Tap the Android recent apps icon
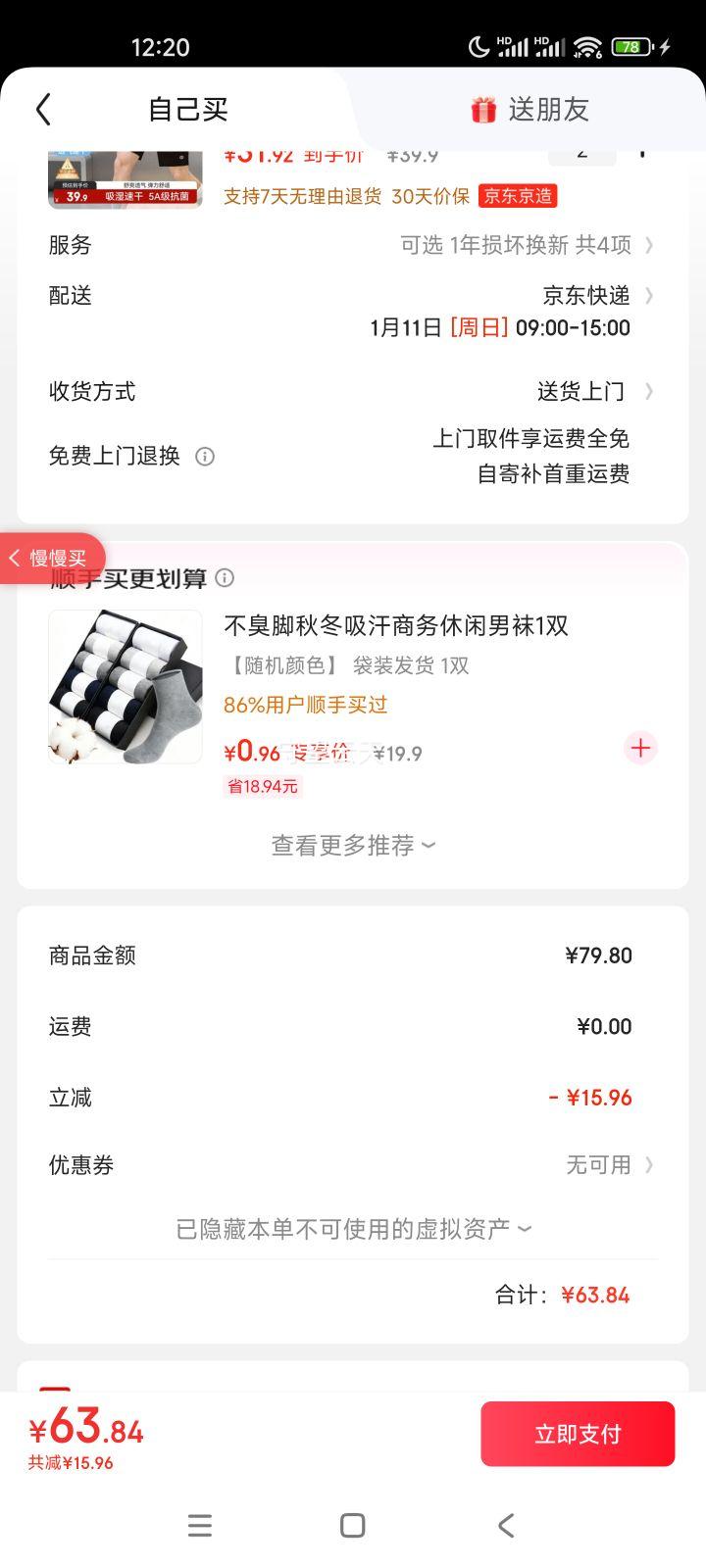 200,1525
